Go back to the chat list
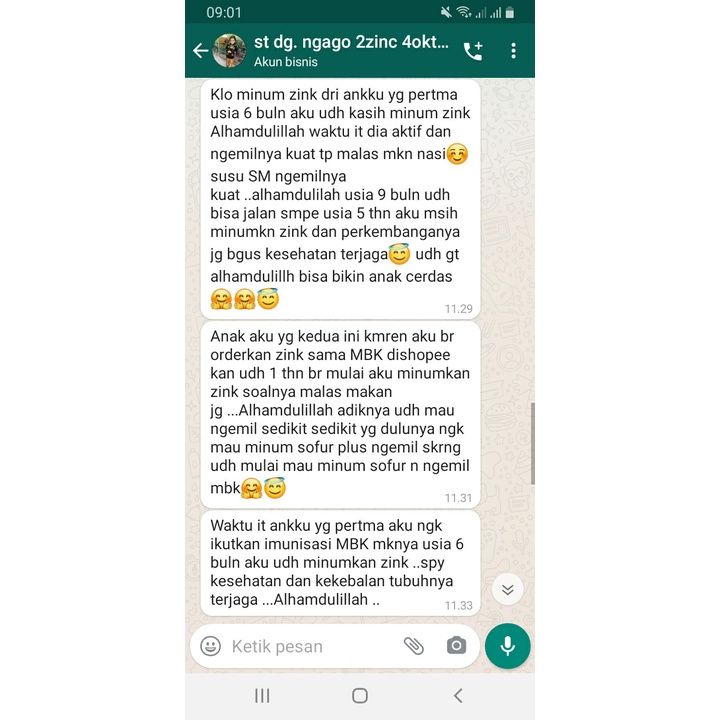This screenshot has height=720, width=720. click(200, 51)
